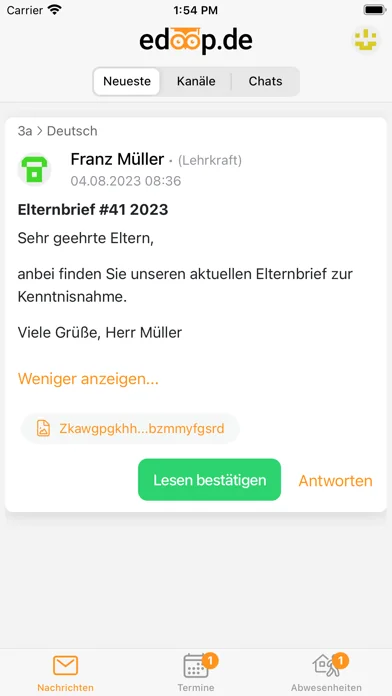This screenshot has width=392, height=696.
Task: Open Franz Müller's sender avatar
Action: 34,169
